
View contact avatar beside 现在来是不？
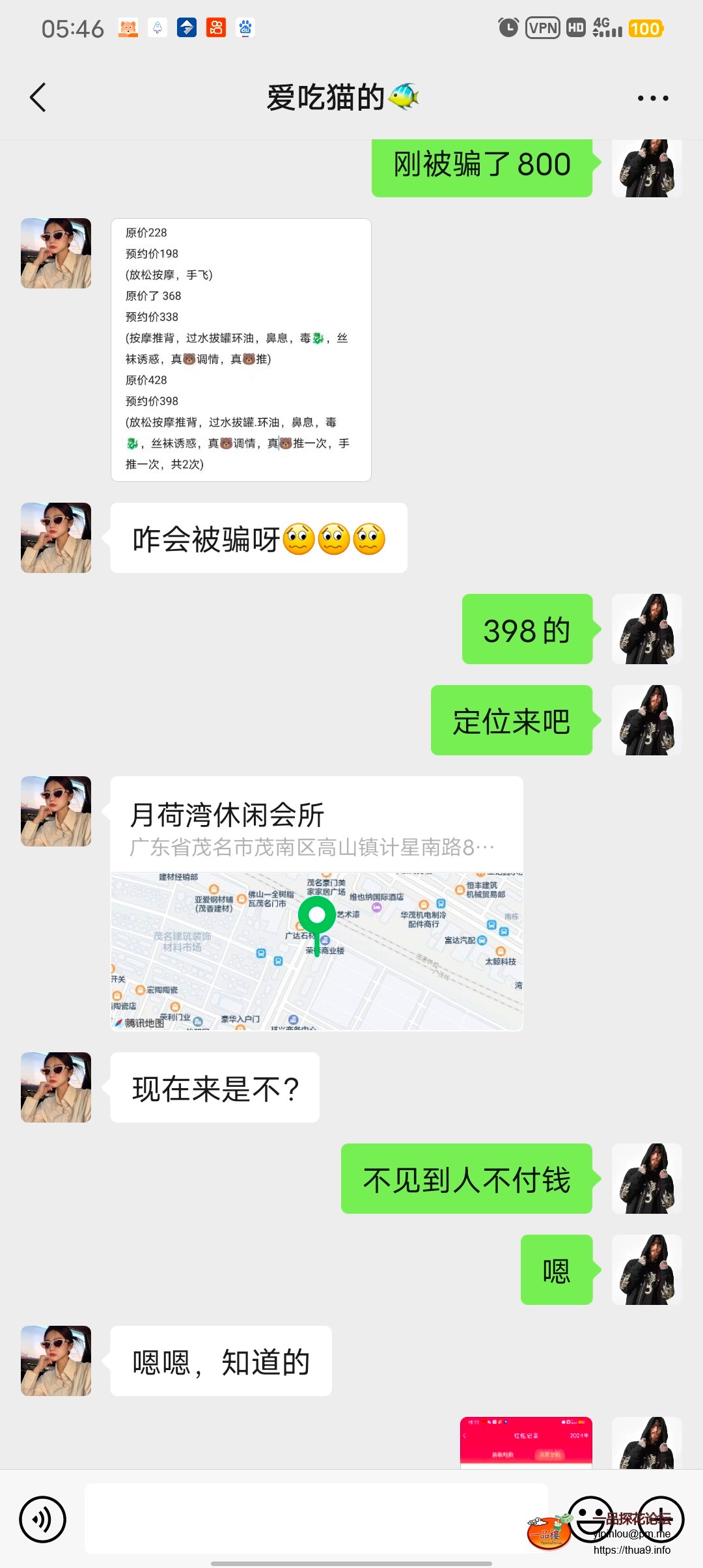[56, 1087]
